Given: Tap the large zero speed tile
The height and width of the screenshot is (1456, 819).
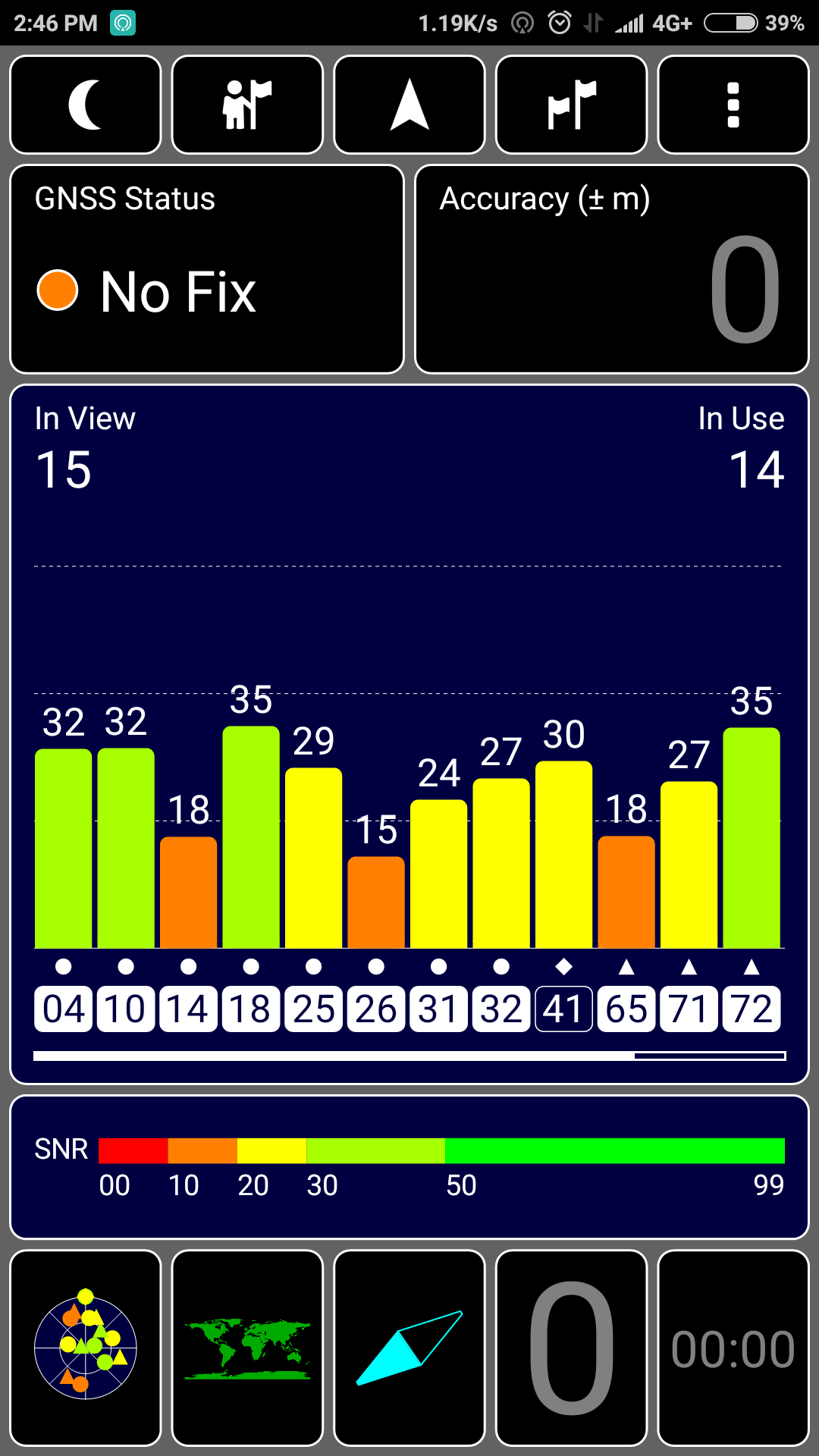Looking at the screenshot, I should [571, 1348].
